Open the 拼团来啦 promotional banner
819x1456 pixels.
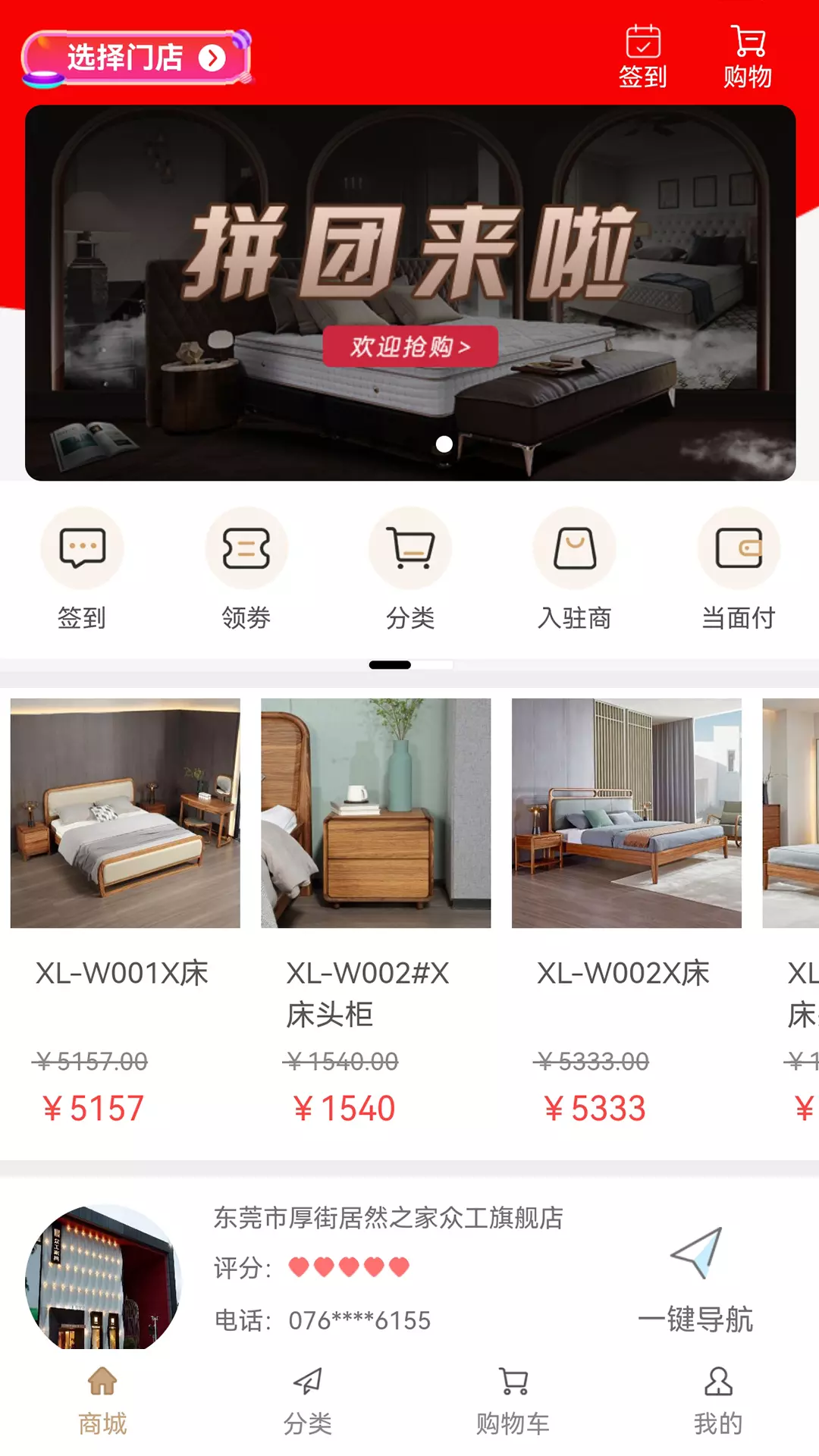point(410,293)
